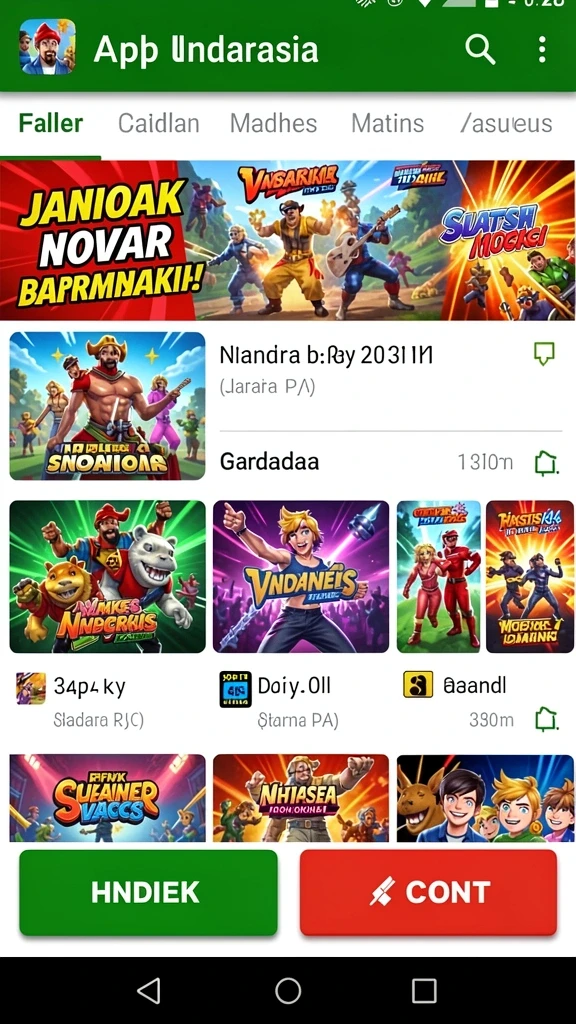The height and width of the screenshot is (1024, 576).
Task: Open the game tile with tiger and bear
Action: (x=107, y=577)
